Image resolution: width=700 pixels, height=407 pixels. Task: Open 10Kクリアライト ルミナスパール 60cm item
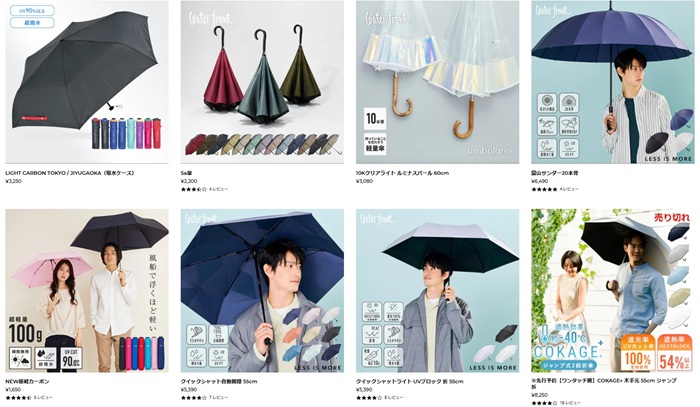437,82
